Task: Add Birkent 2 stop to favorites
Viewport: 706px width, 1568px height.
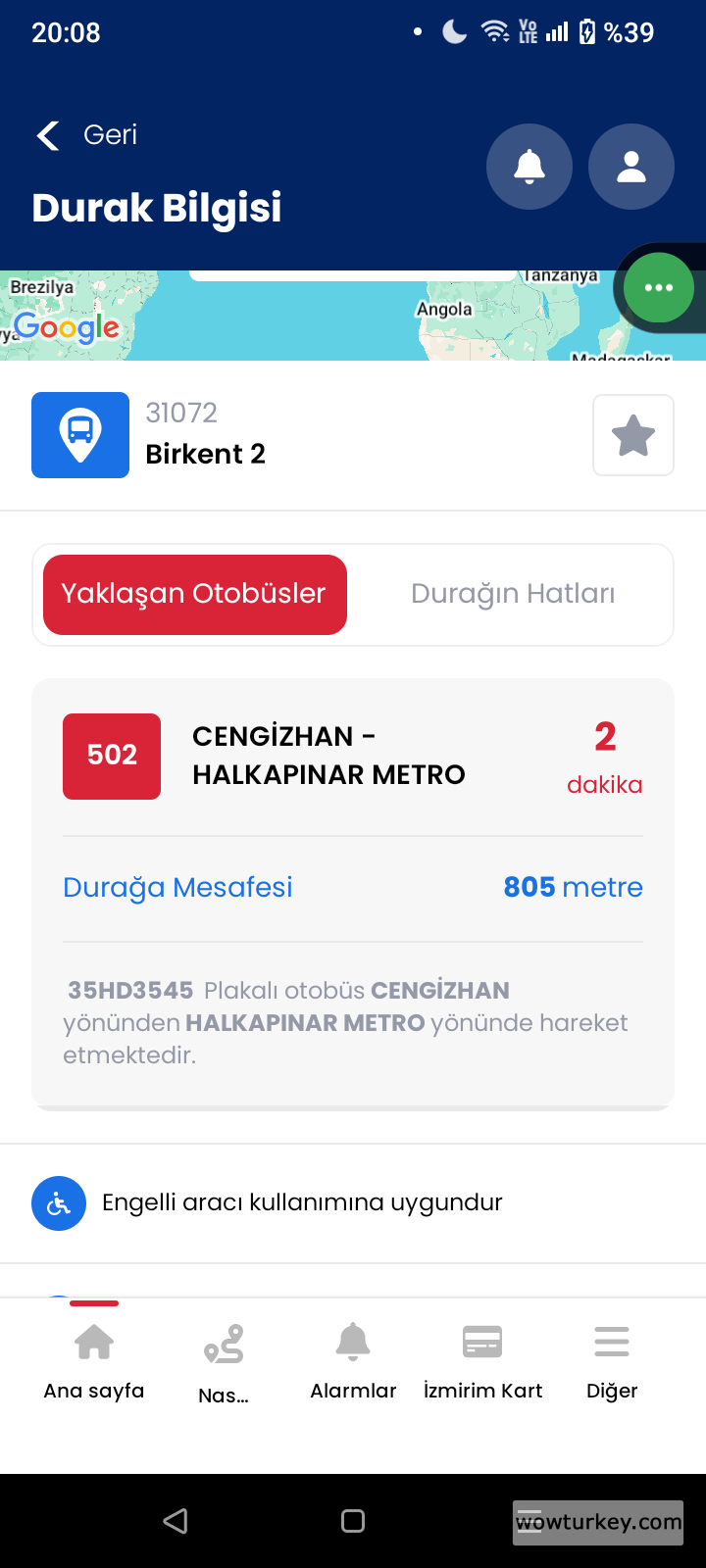Action: (633, 435)
